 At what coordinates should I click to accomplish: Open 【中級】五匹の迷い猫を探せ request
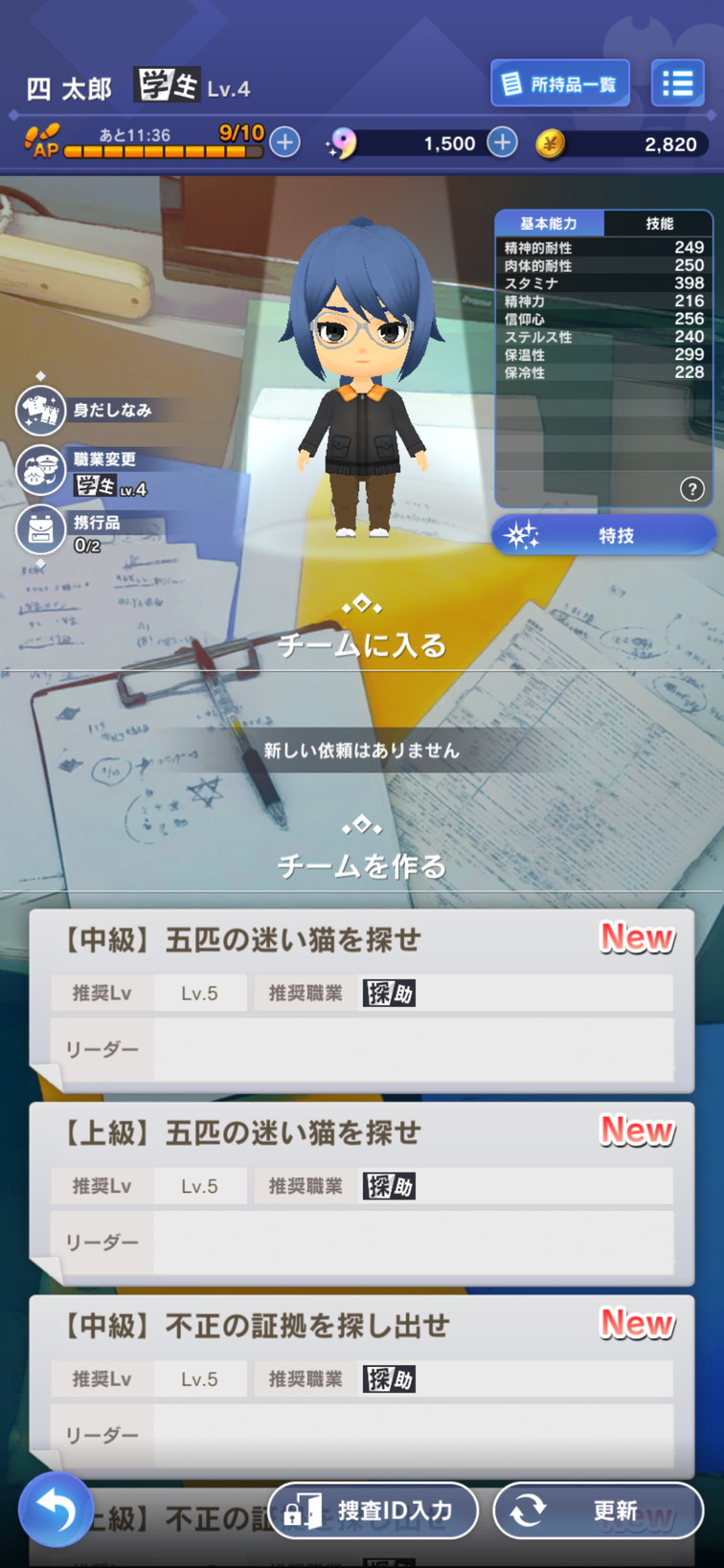point(361,1000)
